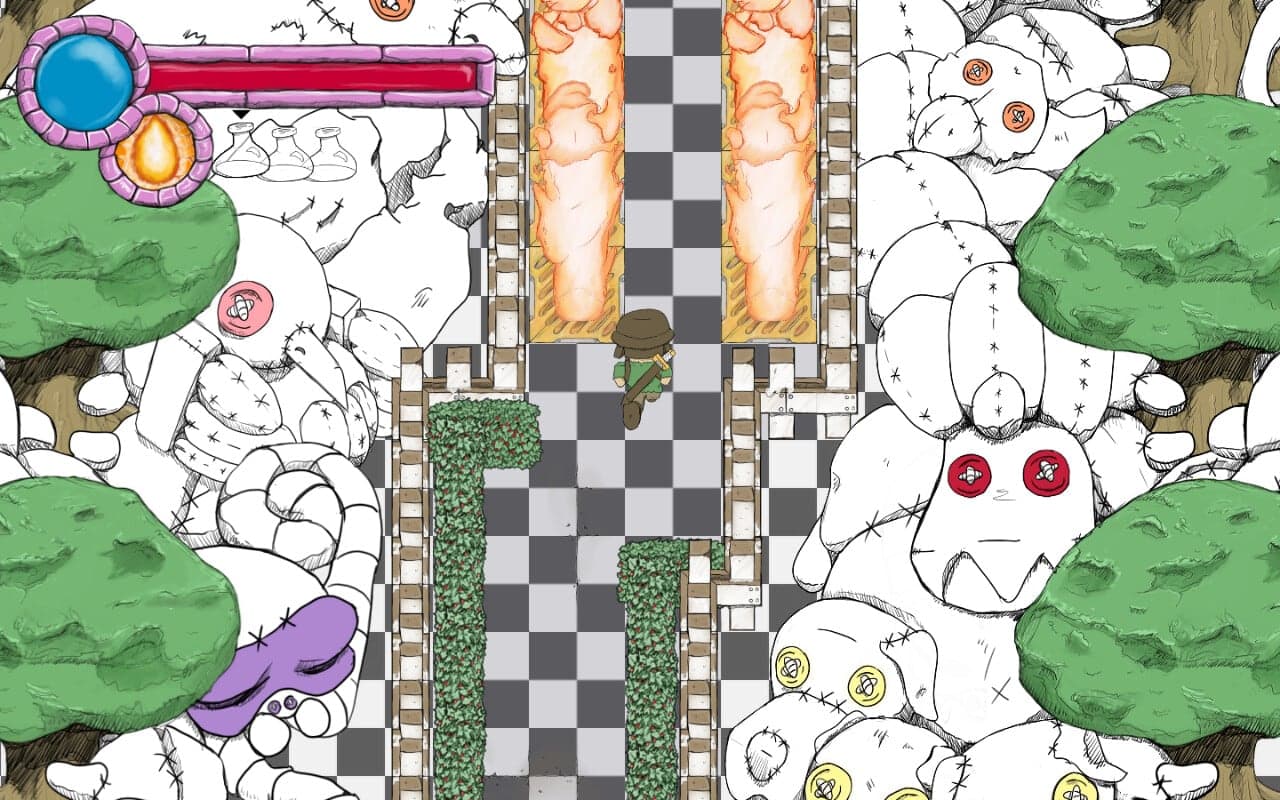Select the middle potion flask slot
Image resolution: width=1280 pixels, height=800 pixels.
pyautogui.click(x=287, y=155)
